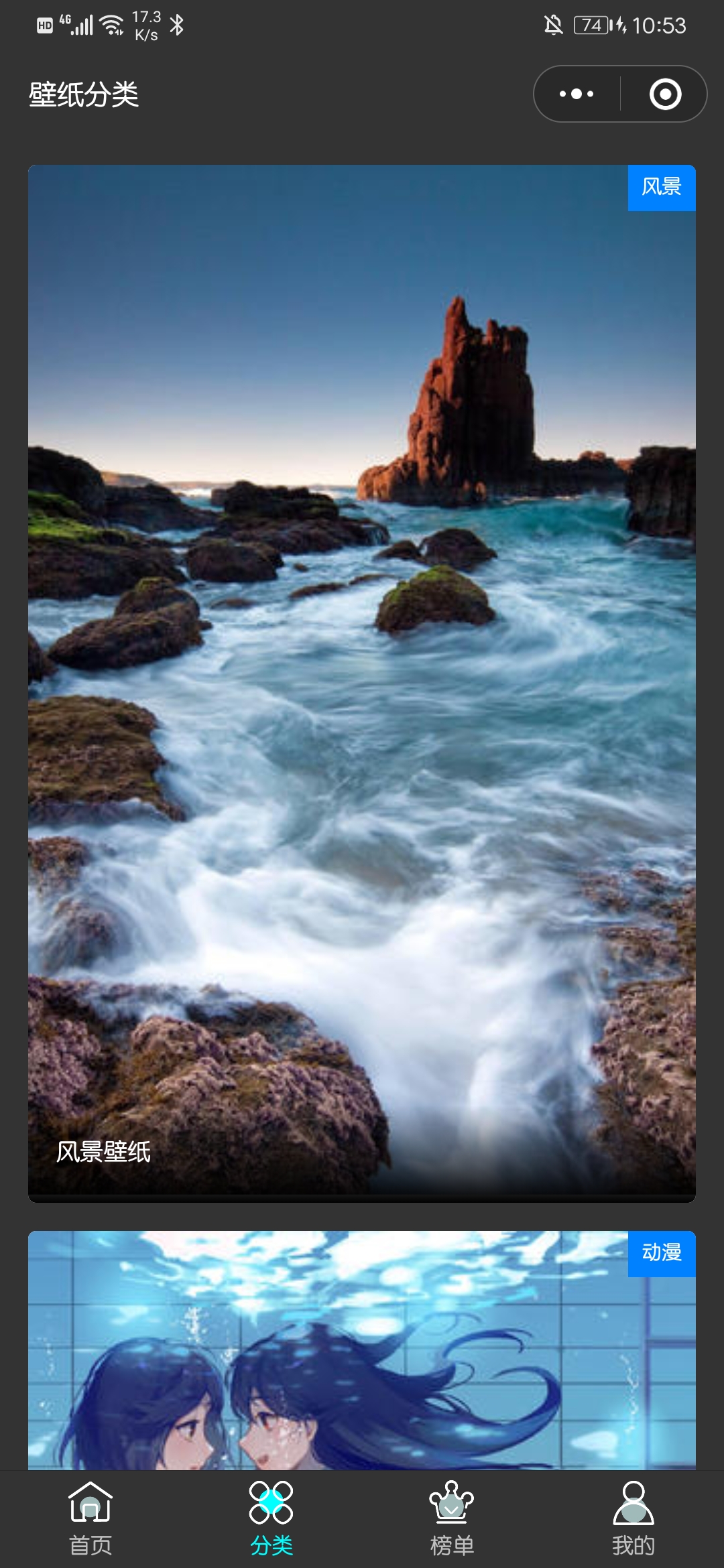
Task: Close the mini program with the circle button
Action: point(665,94)
